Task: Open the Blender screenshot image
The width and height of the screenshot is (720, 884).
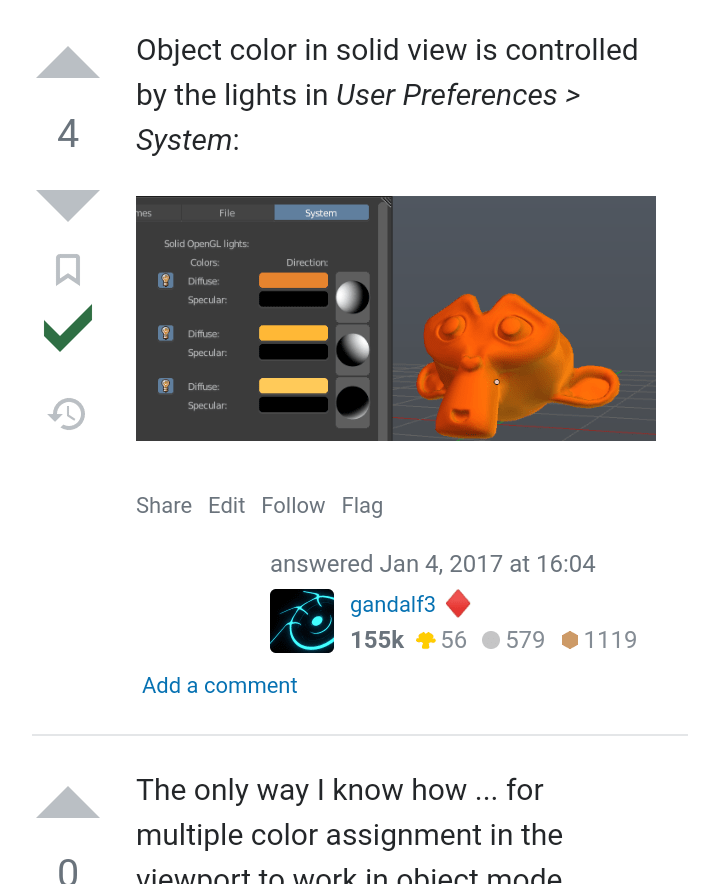Action: pos(395,318)
